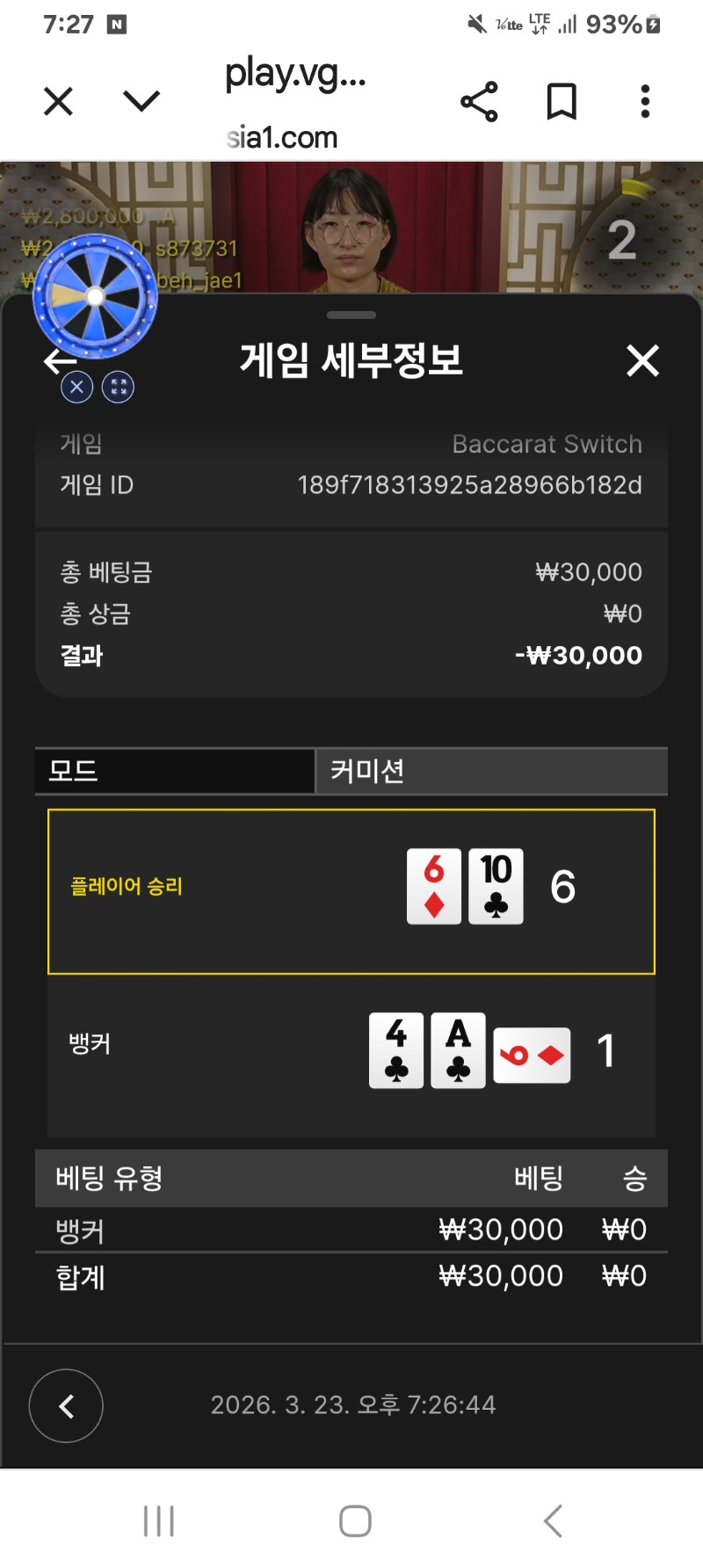Expand the blue wheel widget
703x1568 pixels.
(x=118, y=387)
